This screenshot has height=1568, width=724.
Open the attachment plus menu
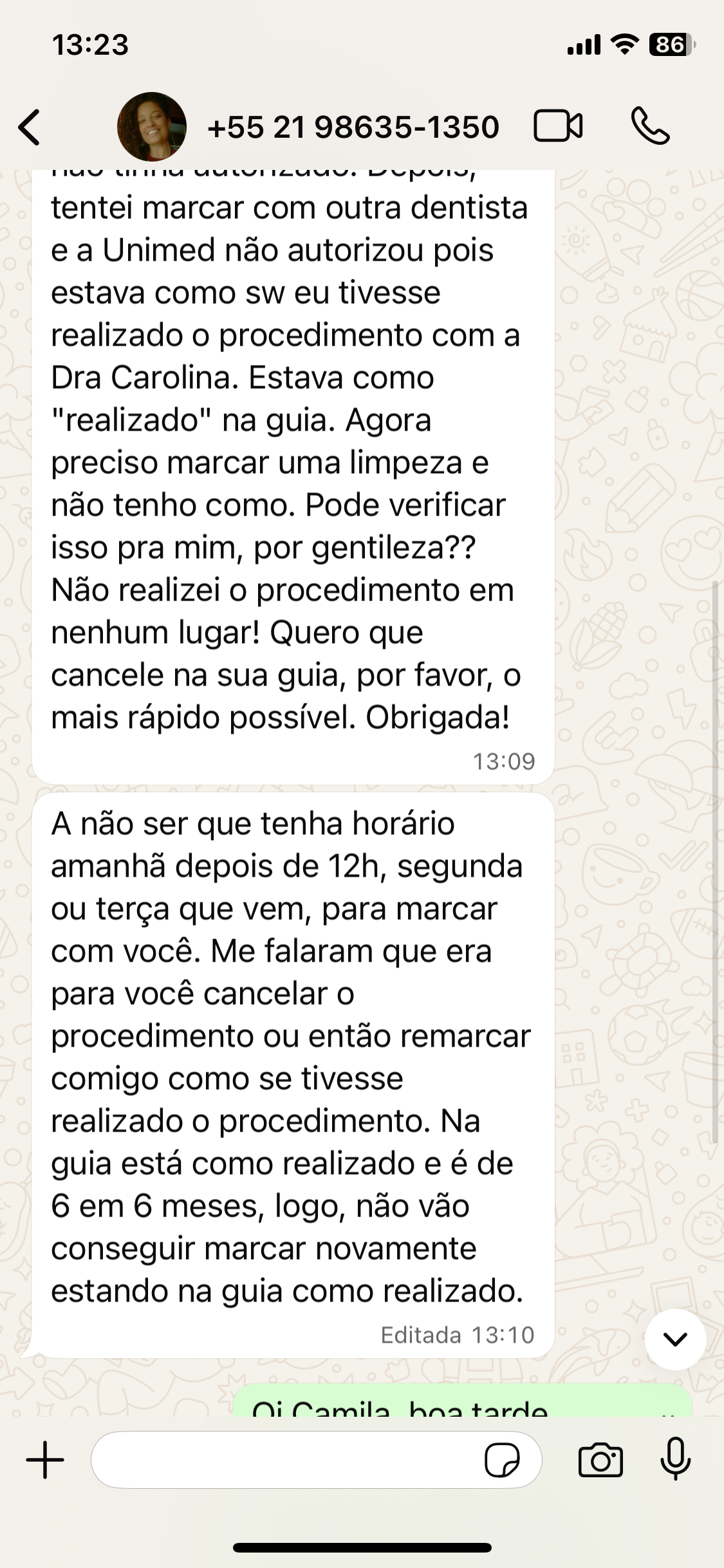[45, 1460]
